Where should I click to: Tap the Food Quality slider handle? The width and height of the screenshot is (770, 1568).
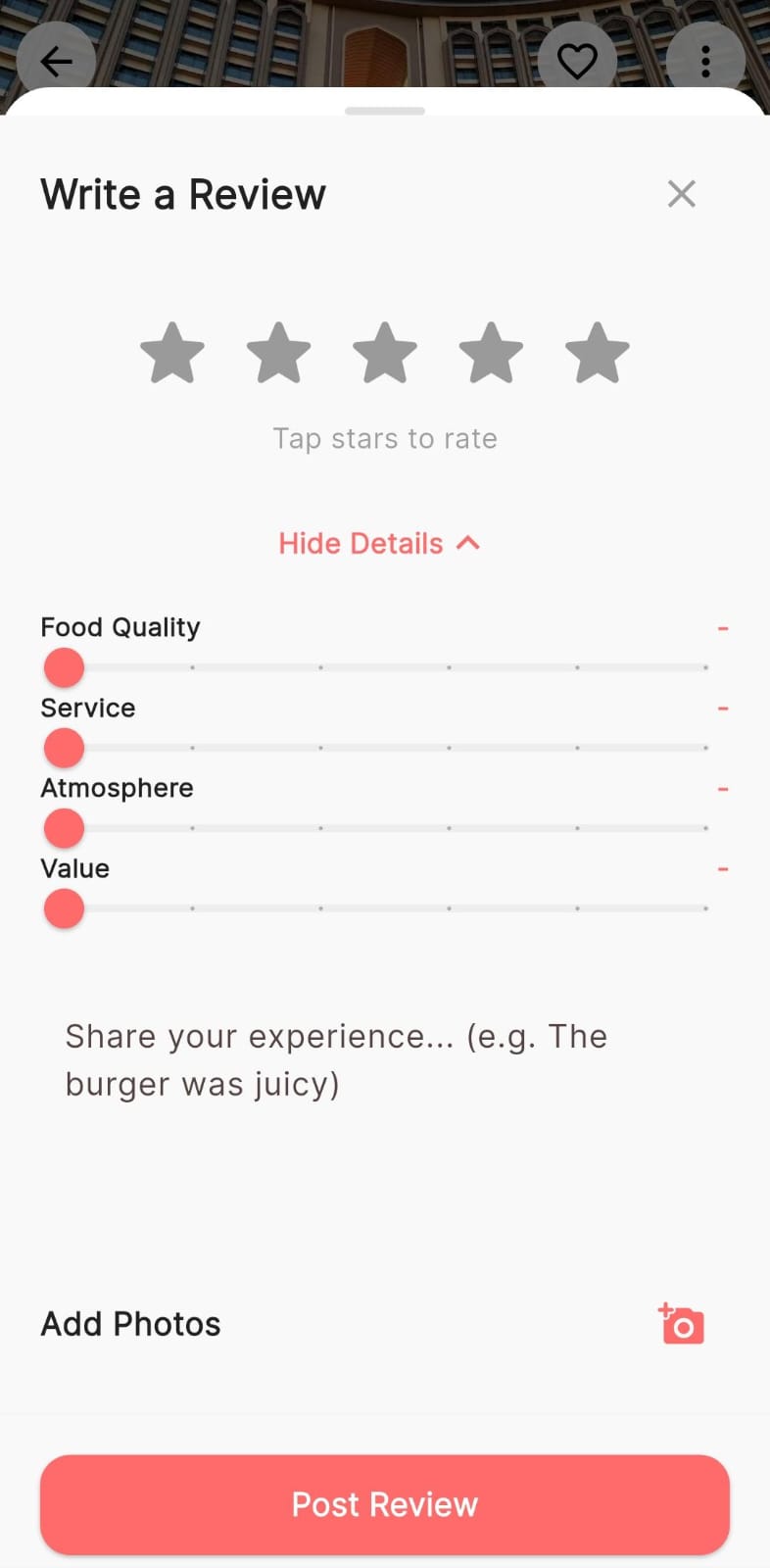pos(63,667)
